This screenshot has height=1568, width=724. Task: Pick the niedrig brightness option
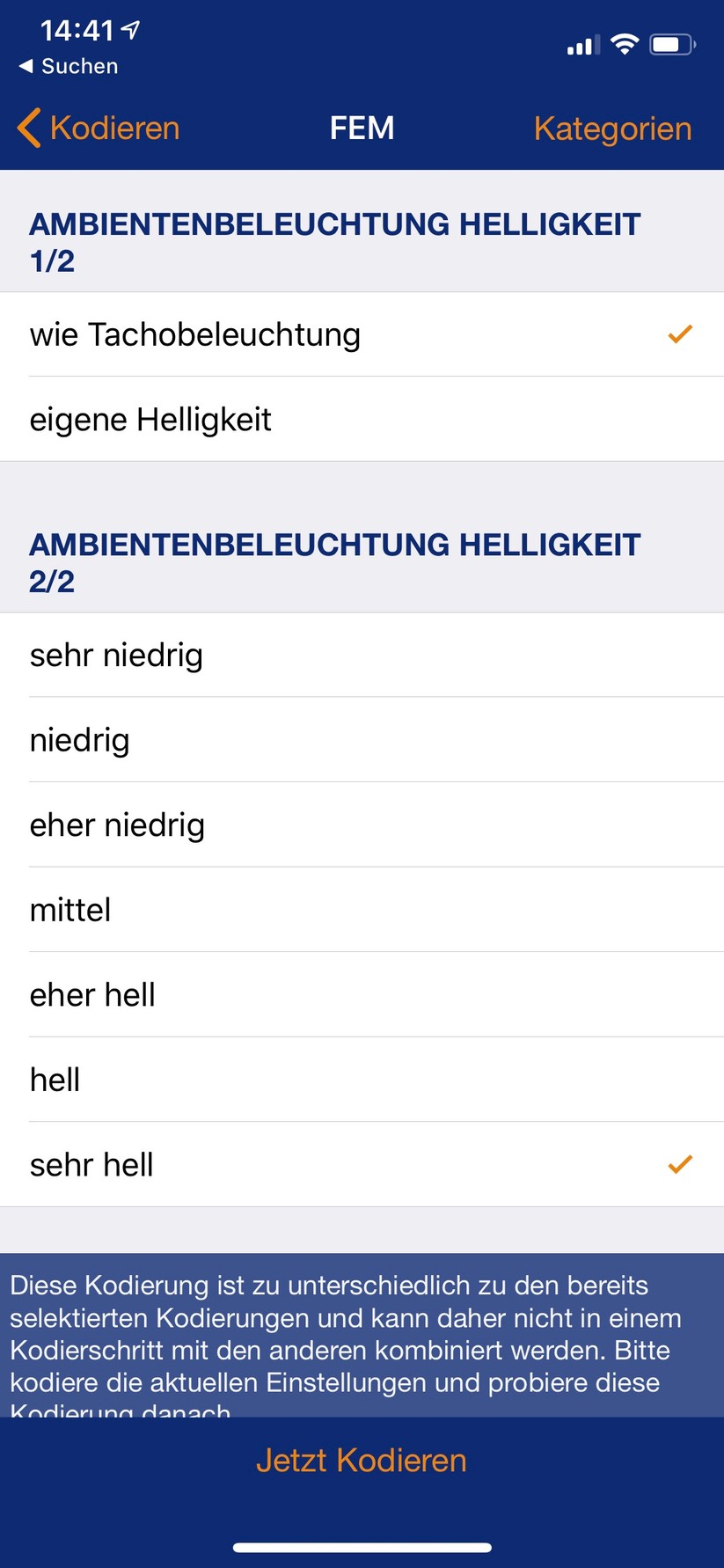[x=362, y=740]
